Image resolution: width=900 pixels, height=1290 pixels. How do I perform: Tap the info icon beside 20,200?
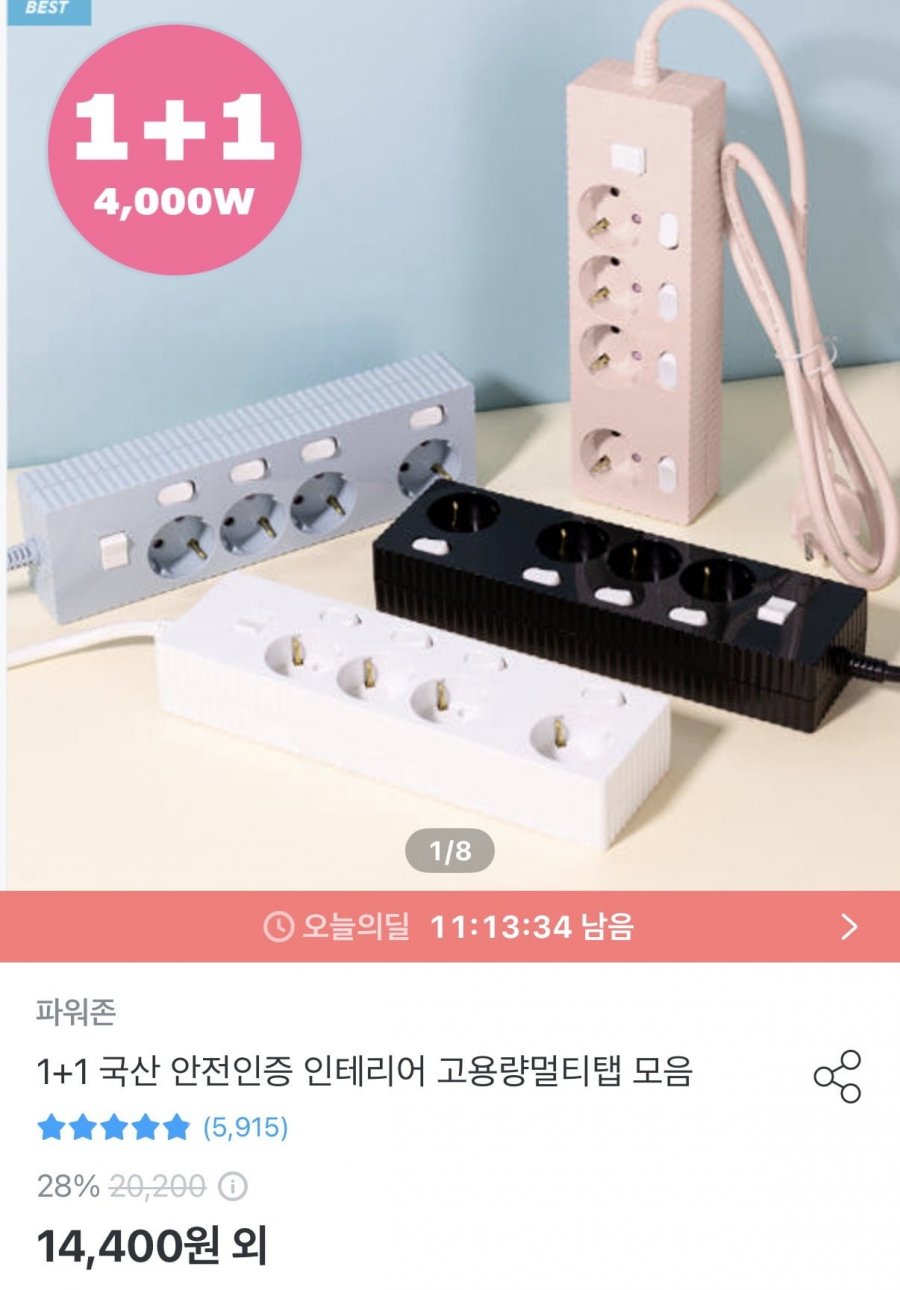click(232, 1187)
